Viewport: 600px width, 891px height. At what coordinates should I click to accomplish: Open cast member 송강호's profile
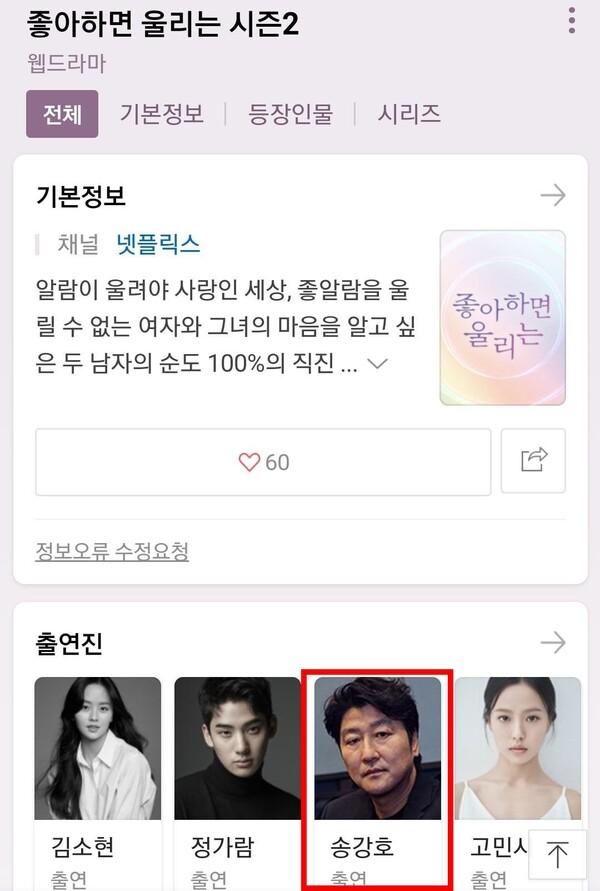(378, 760)
